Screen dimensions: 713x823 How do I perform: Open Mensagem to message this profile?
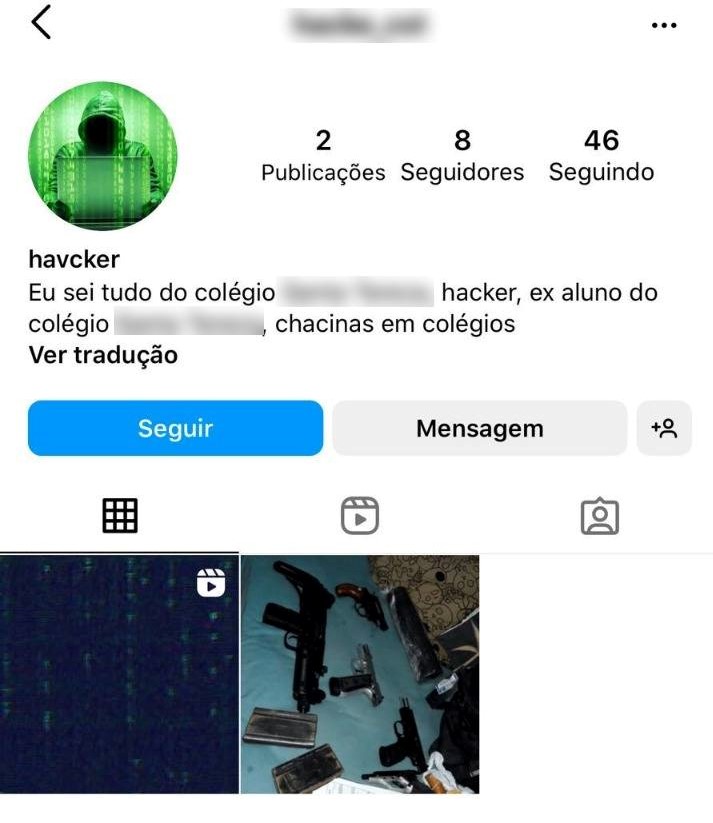click(479, 428)
